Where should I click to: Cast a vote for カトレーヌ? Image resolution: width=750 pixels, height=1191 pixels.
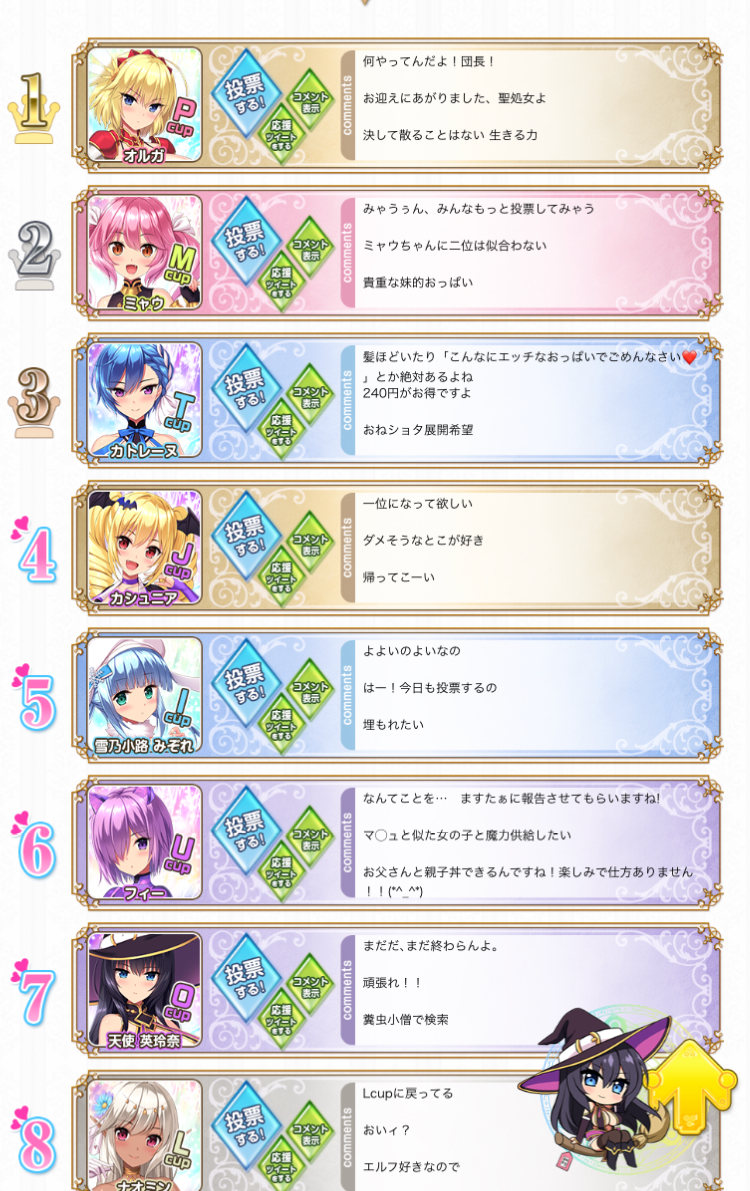[246, 387]
